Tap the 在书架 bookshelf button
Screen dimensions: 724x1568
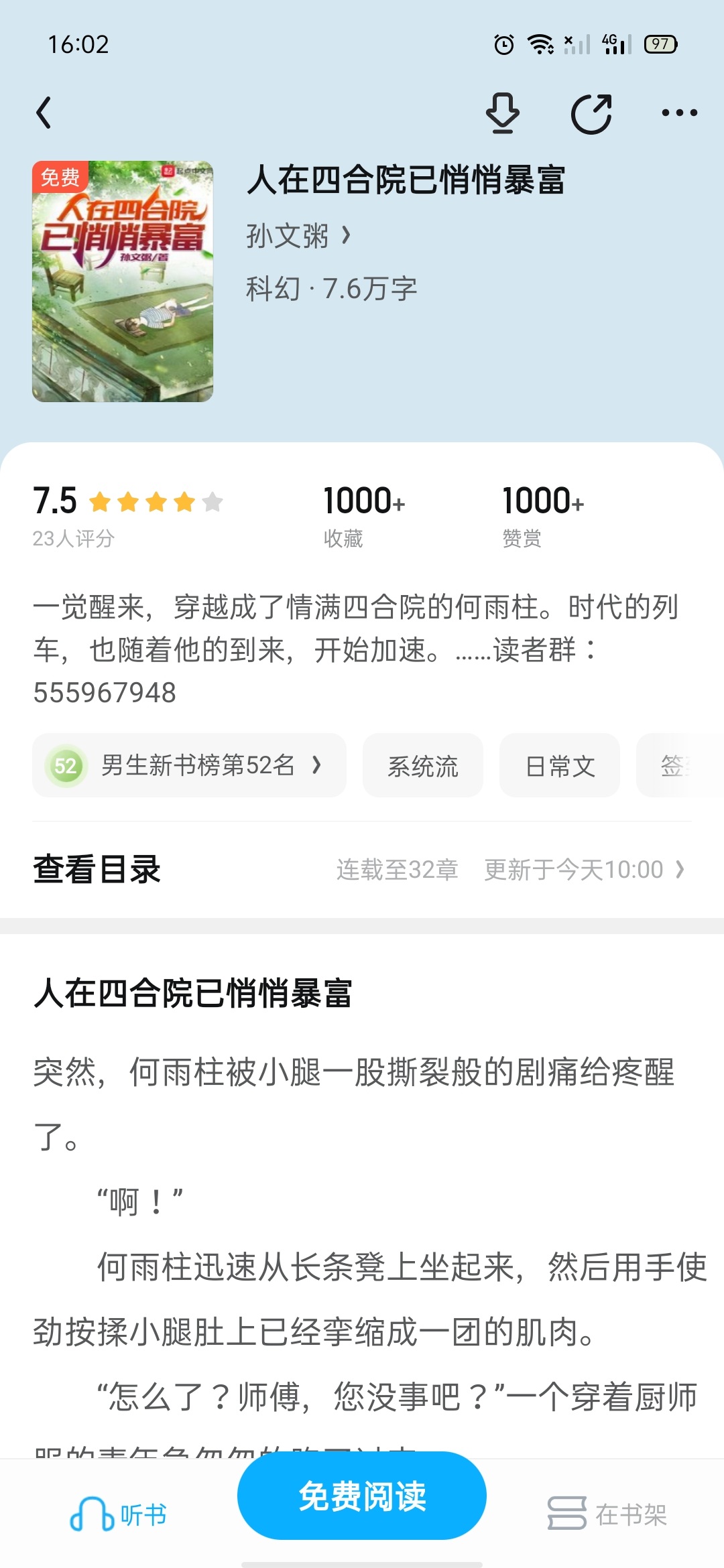[607, 1514]
